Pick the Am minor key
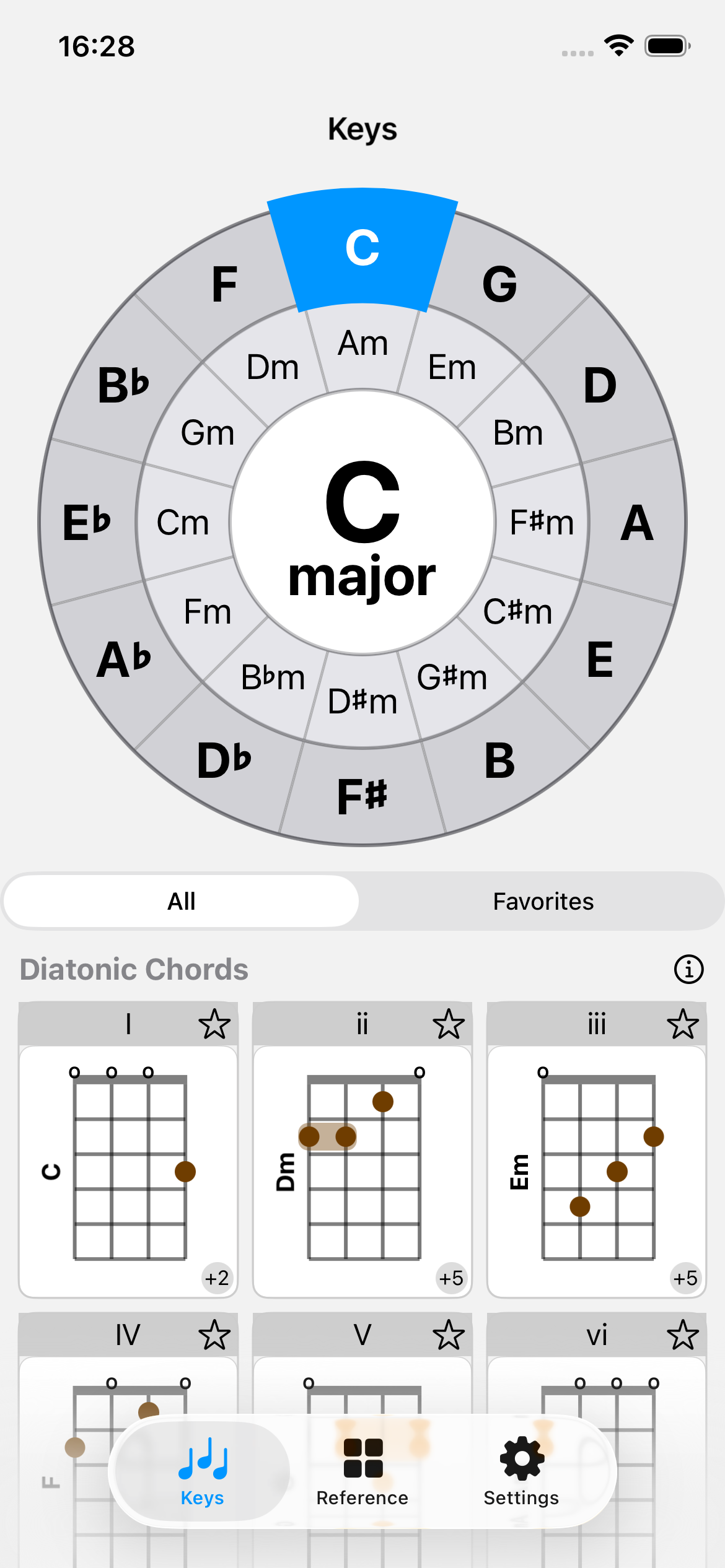725x1568 pixels. [362, 344]
